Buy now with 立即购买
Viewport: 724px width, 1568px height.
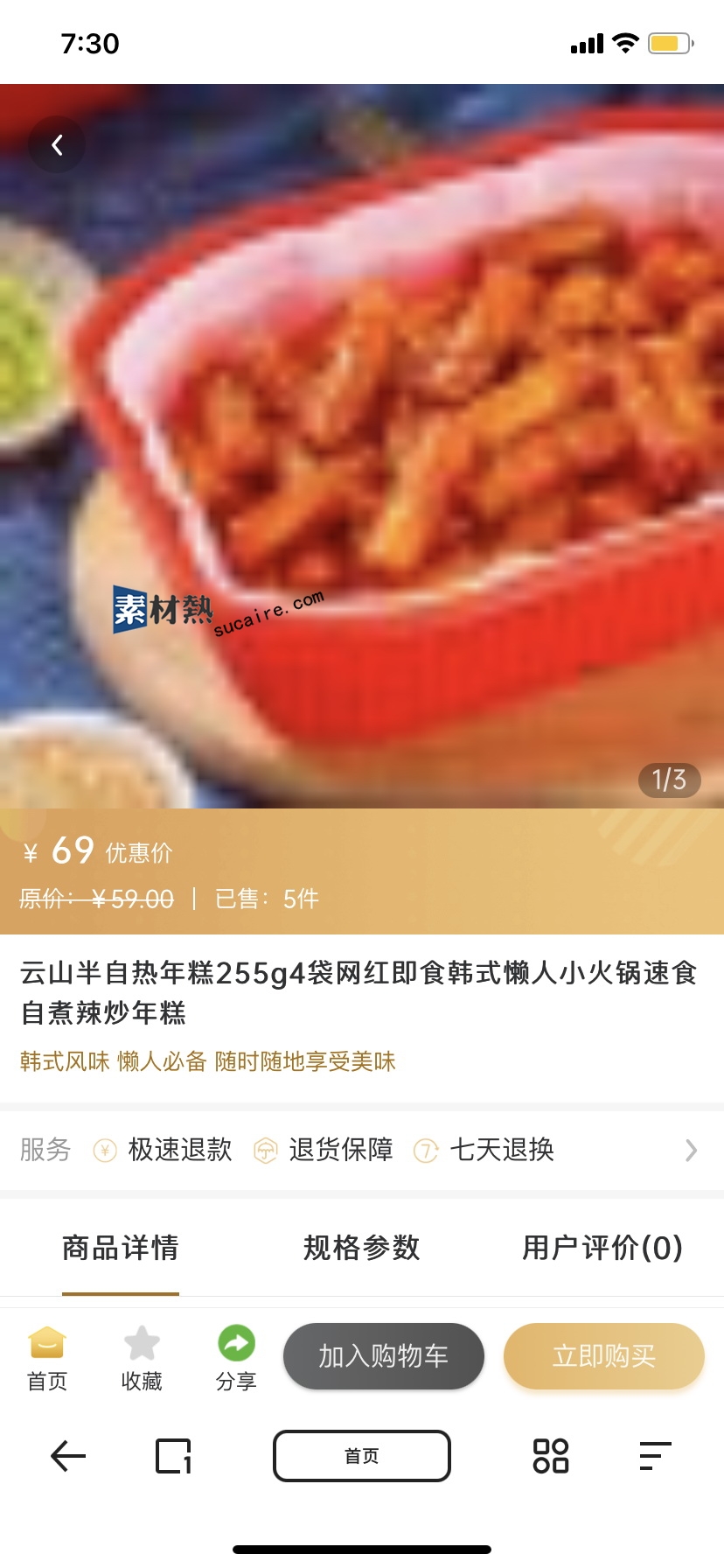pyautogui.click(x=603, y=1356)
